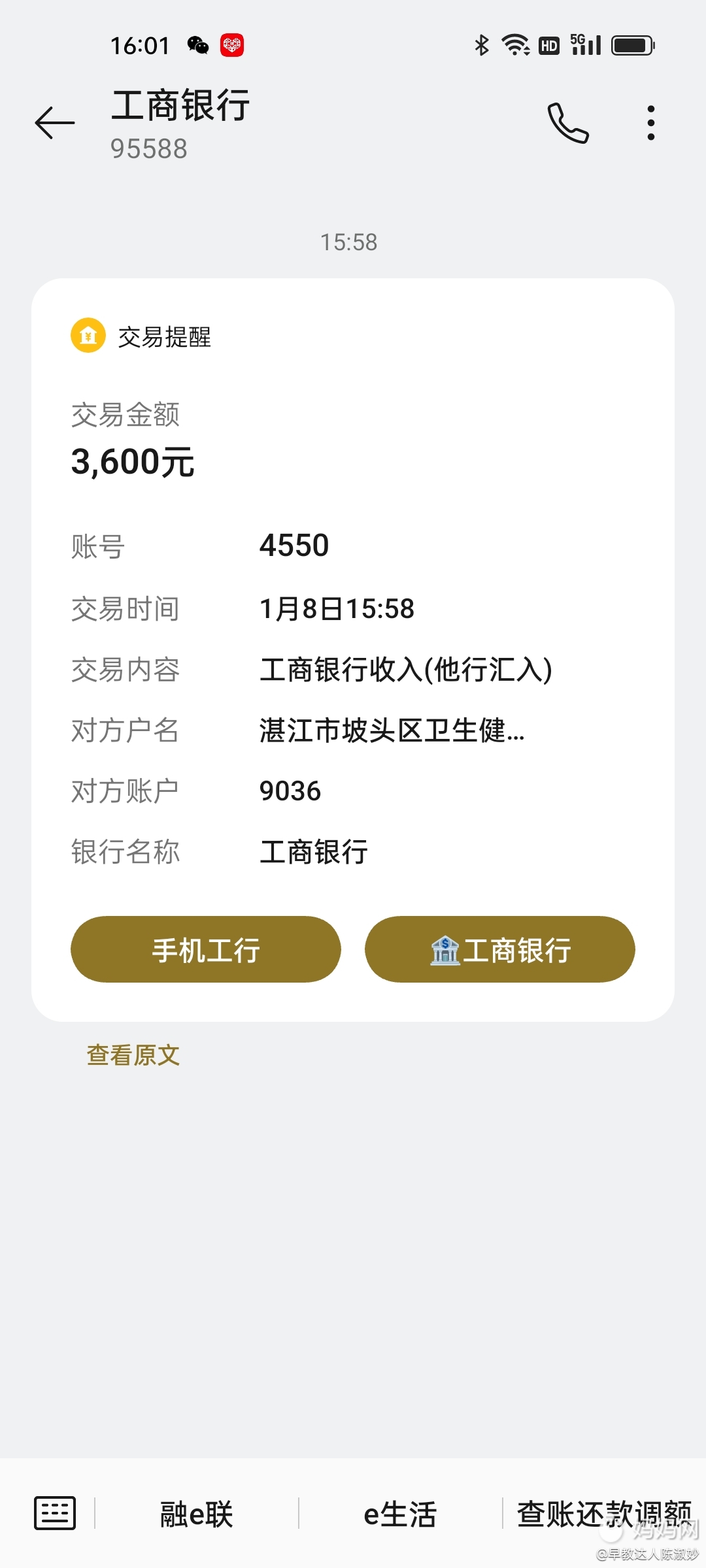Call 95588 with the phone icon
The image size is (706, 1568).
[567, 123]
